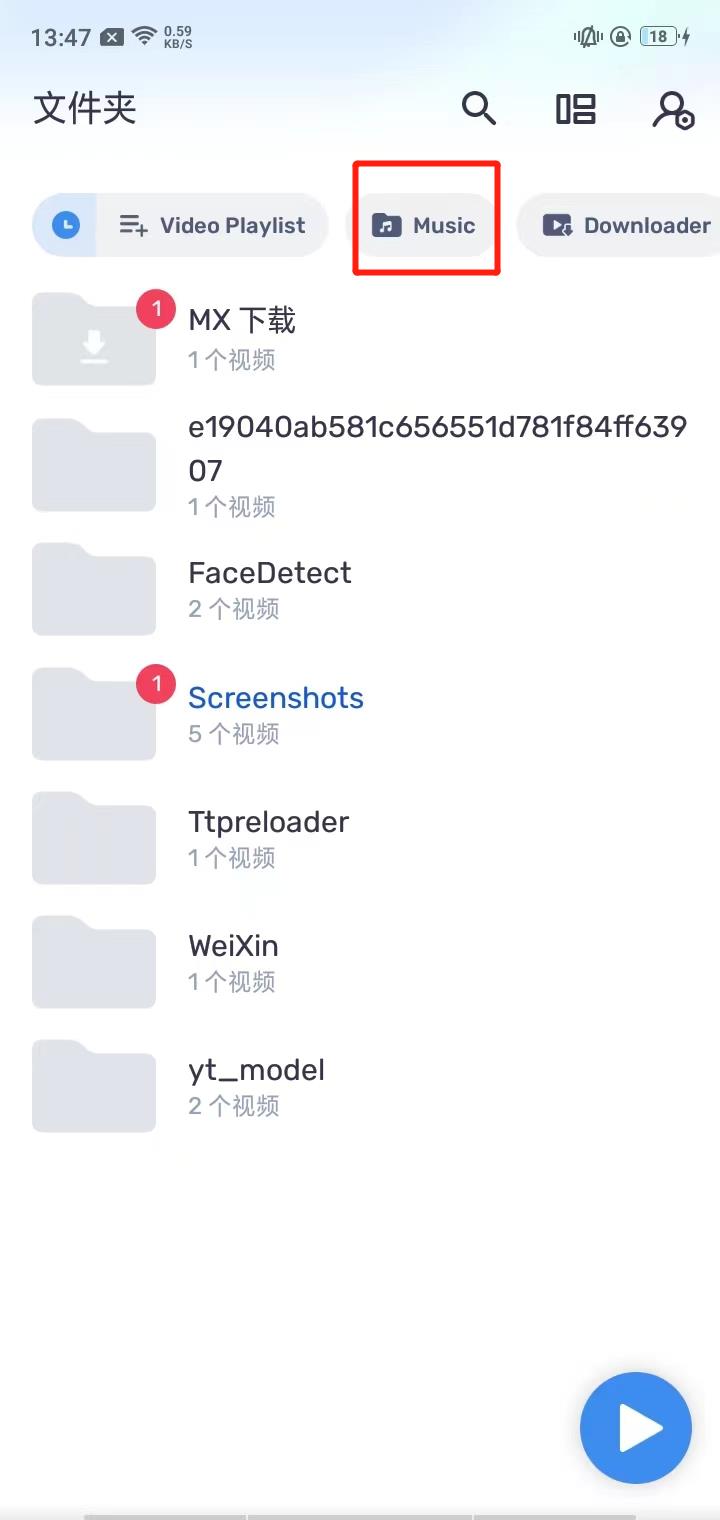
Task: Open the Screenshots folder
Action: coord(276,697)
